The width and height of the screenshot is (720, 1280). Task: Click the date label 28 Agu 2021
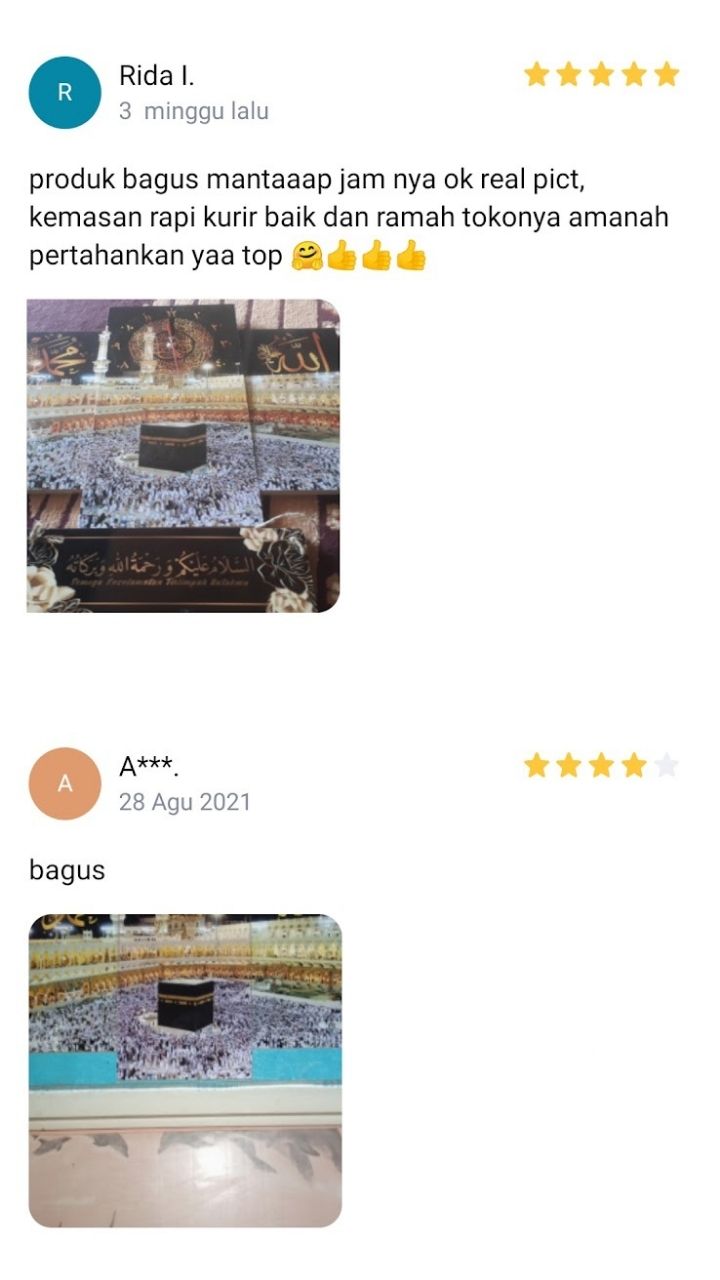(186, 802)
